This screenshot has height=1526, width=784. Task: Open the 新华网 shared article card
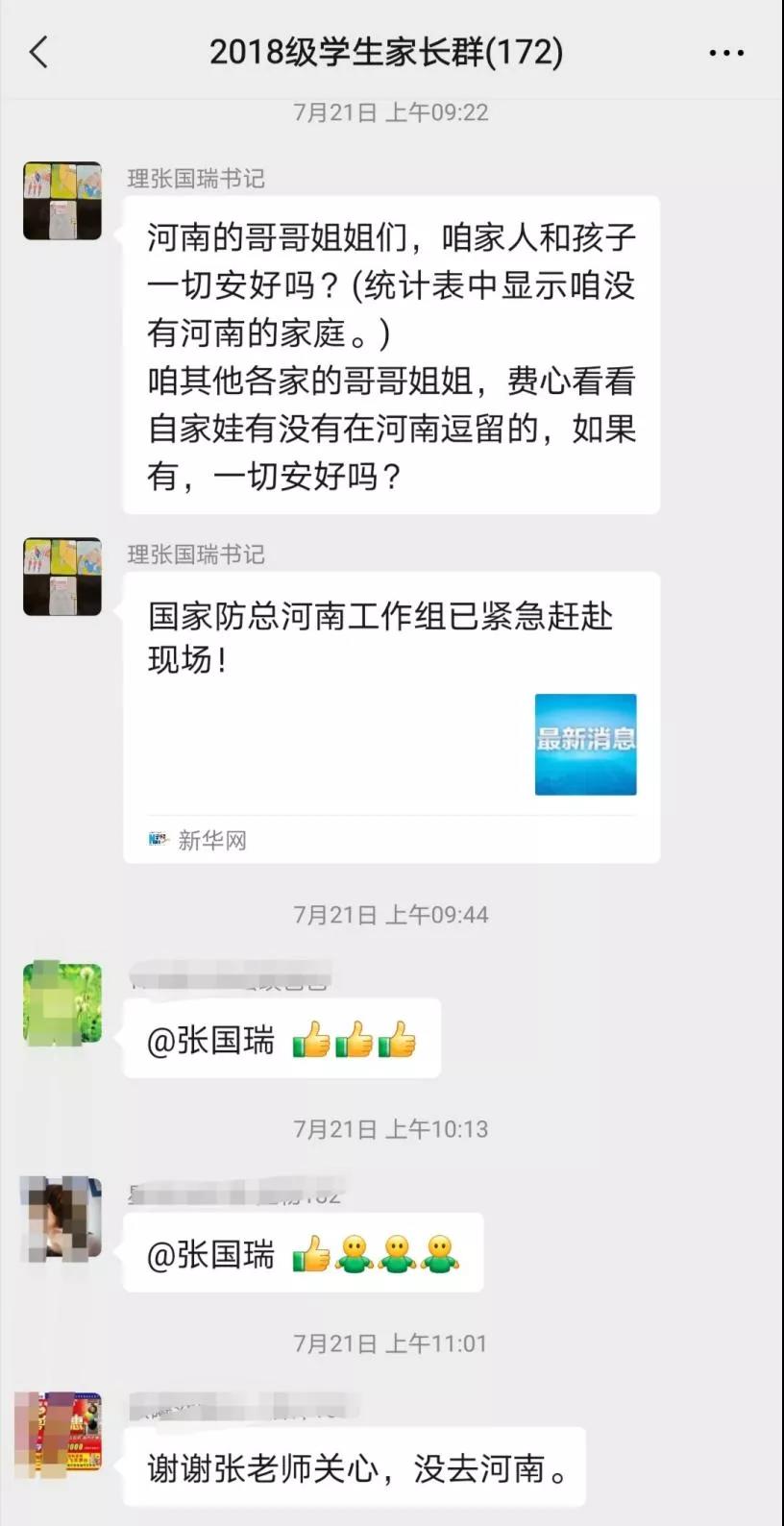click(x=391, y=716)
